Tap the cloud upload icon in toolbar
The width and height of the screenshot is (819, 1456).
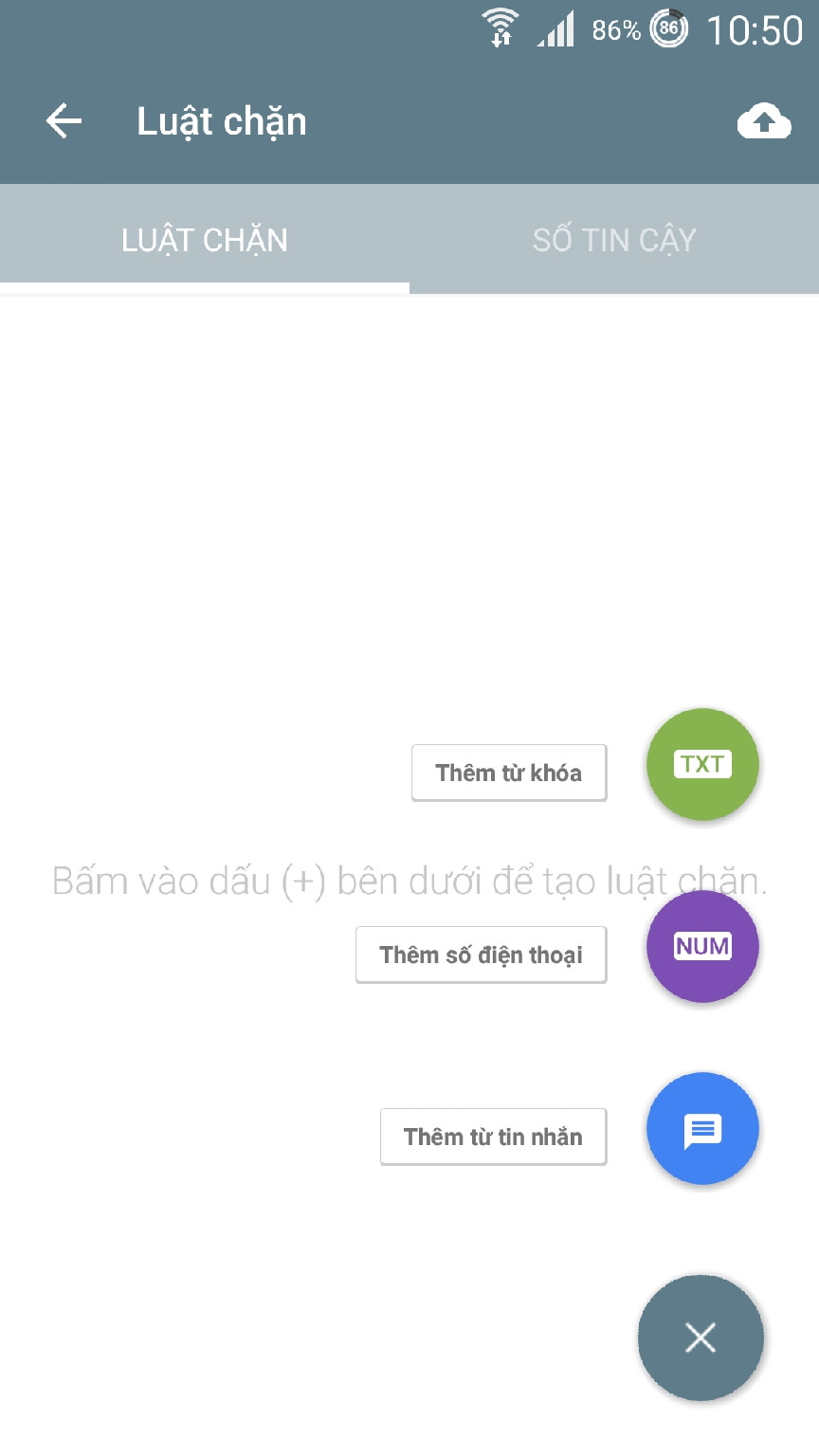pos(764,120)
